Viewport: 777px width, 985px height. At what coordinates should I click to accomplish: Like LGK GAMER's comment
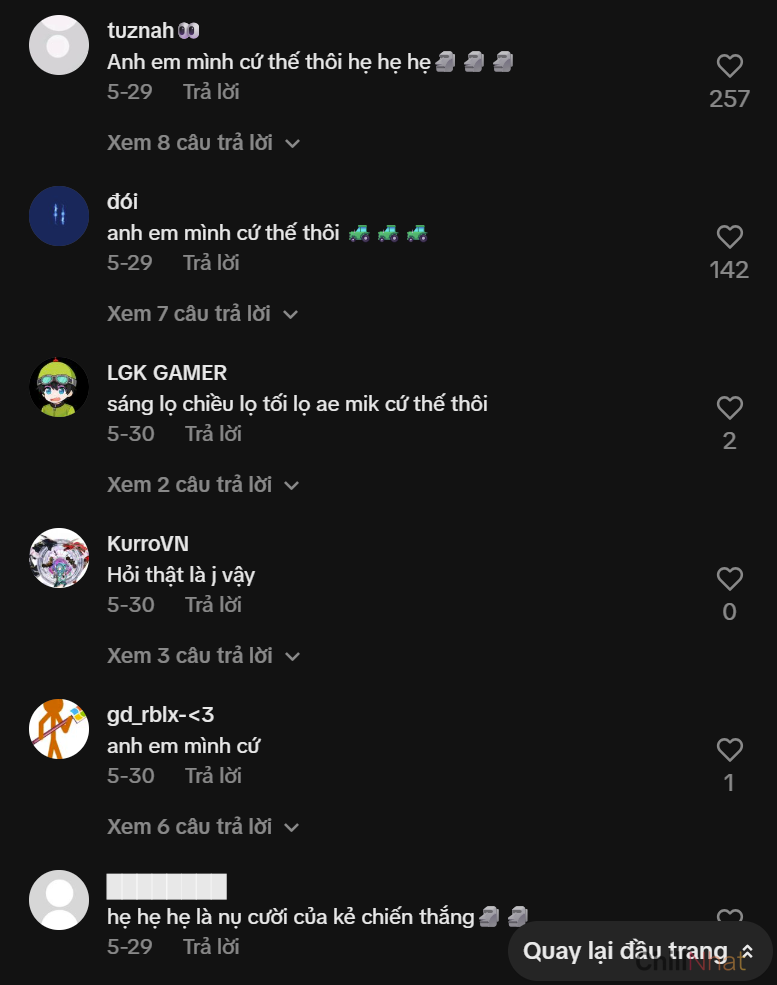tap(730, 408)
